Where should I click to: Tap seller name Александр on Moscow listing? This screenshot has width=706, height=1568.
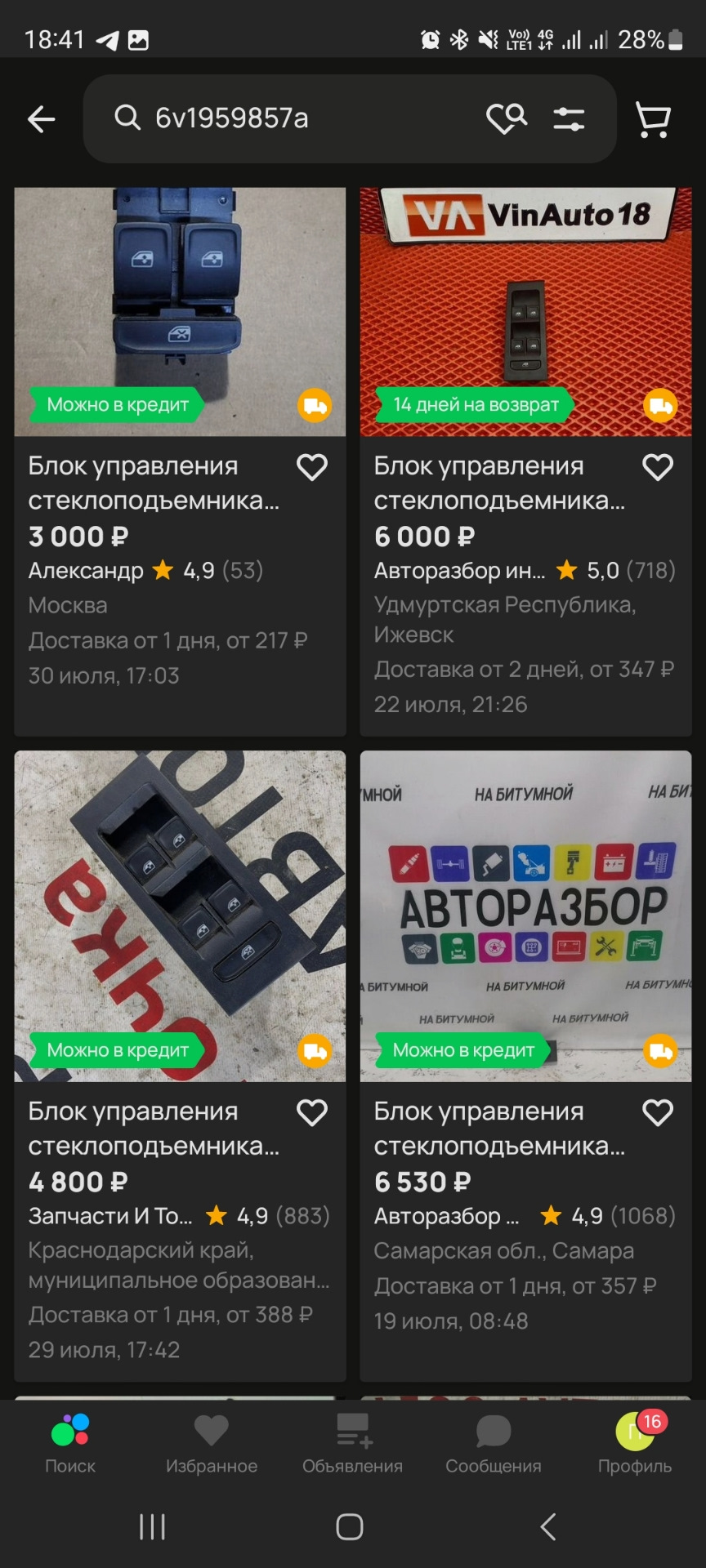tap(84, 572)
